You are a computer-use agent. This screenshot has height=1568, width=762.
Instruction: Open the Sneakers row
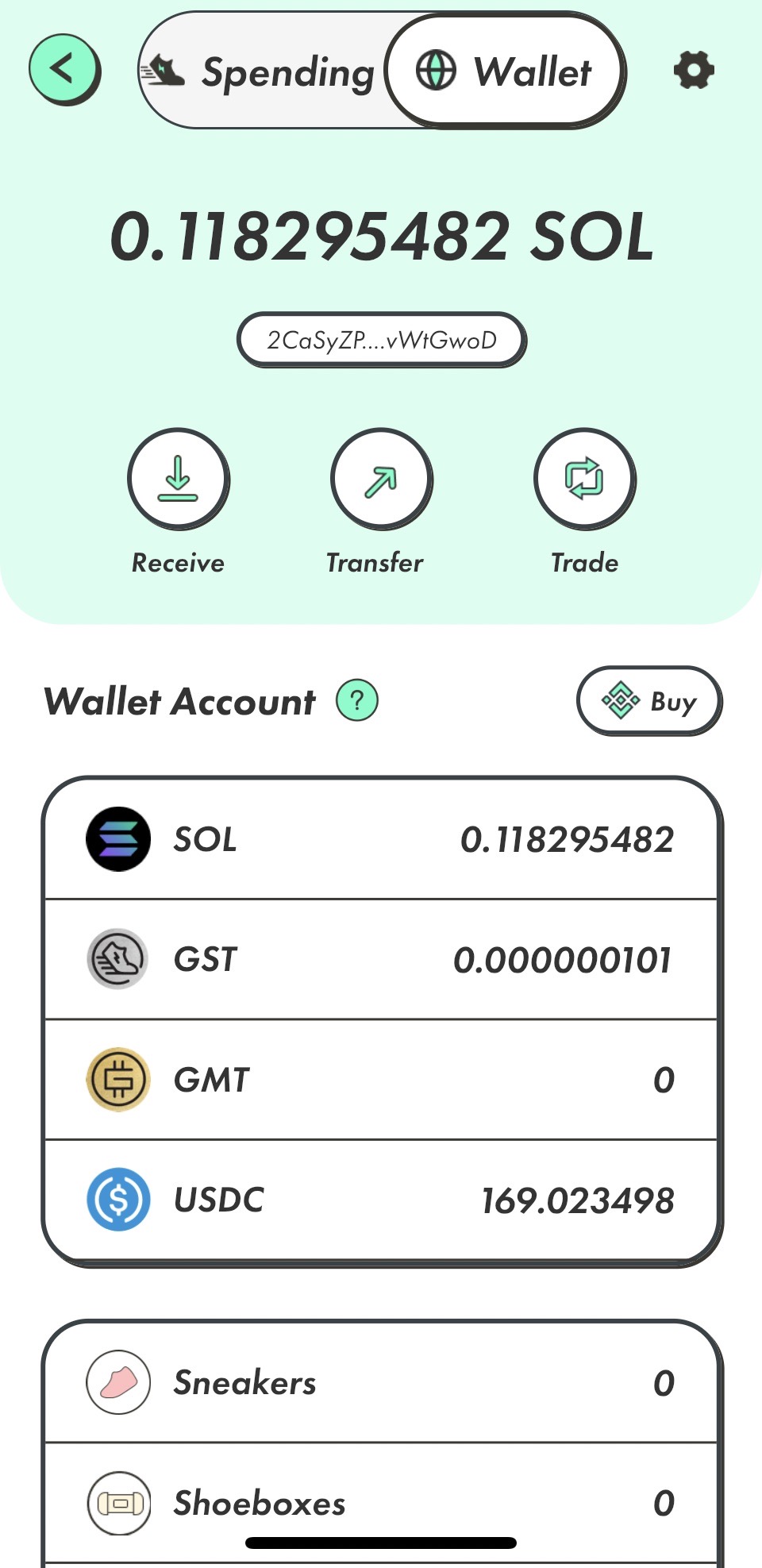pyautogui.click(x=381, y=1383)
